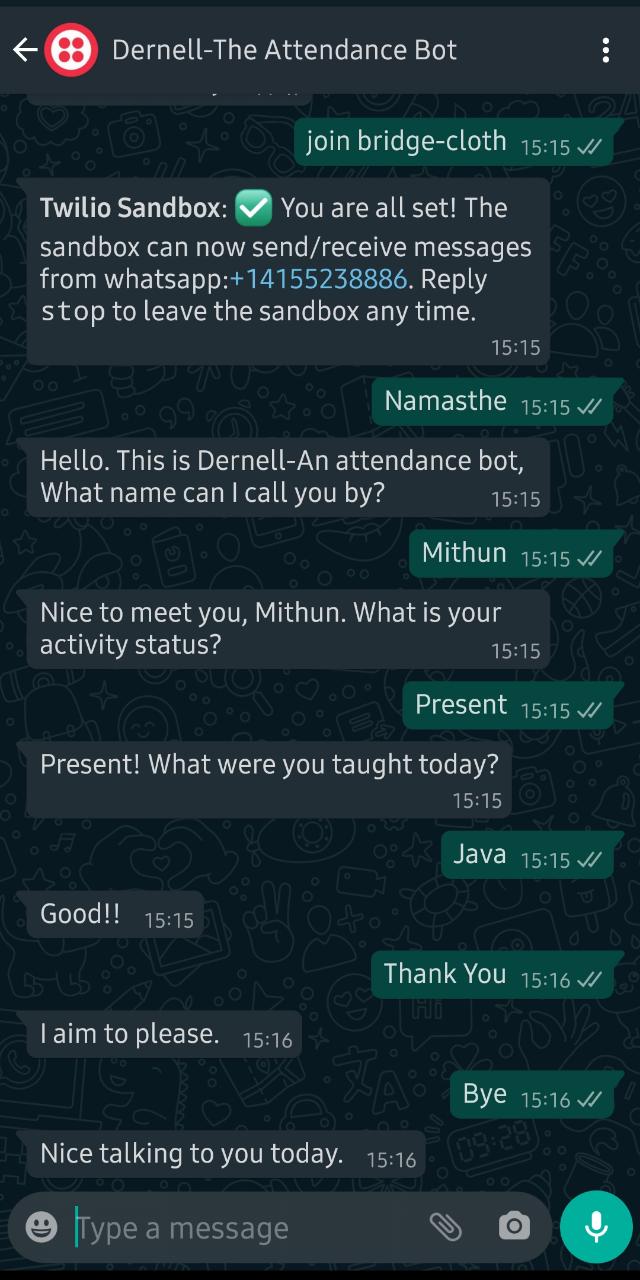The width and height of the screenshot is (640, 1280).
Task: Attach a file with the paperclip
Action: click(x=445, y=1226)
